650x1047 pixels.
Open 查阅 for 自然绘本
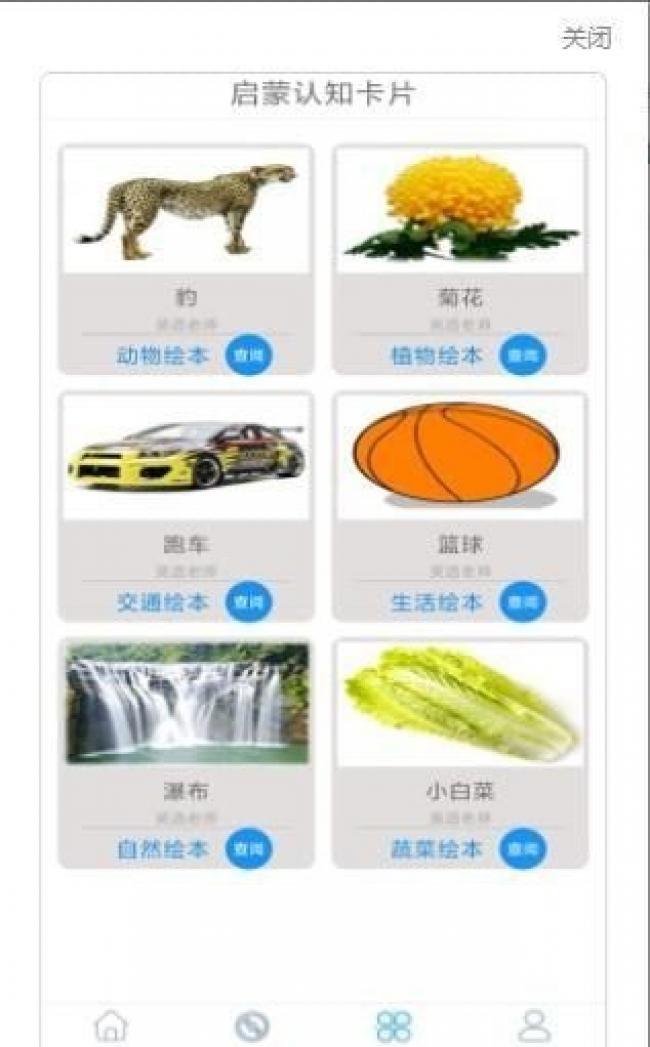point(249,849)
